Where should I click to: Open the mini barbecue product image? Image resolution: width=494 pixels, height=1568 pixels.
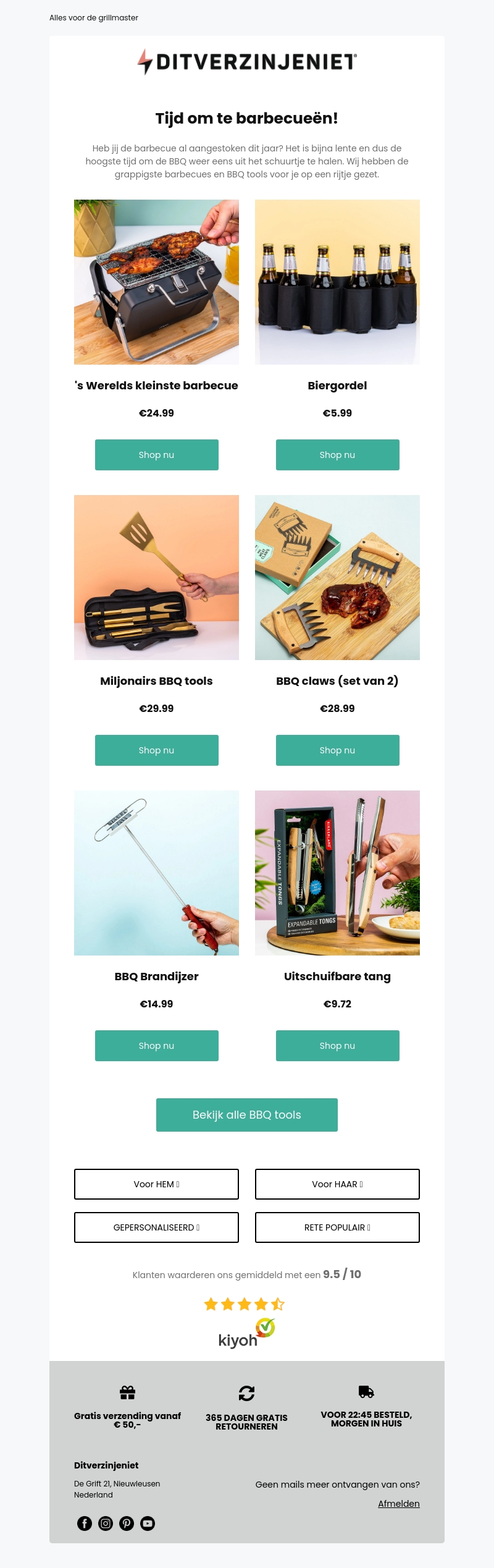click(x=156, y=282)
